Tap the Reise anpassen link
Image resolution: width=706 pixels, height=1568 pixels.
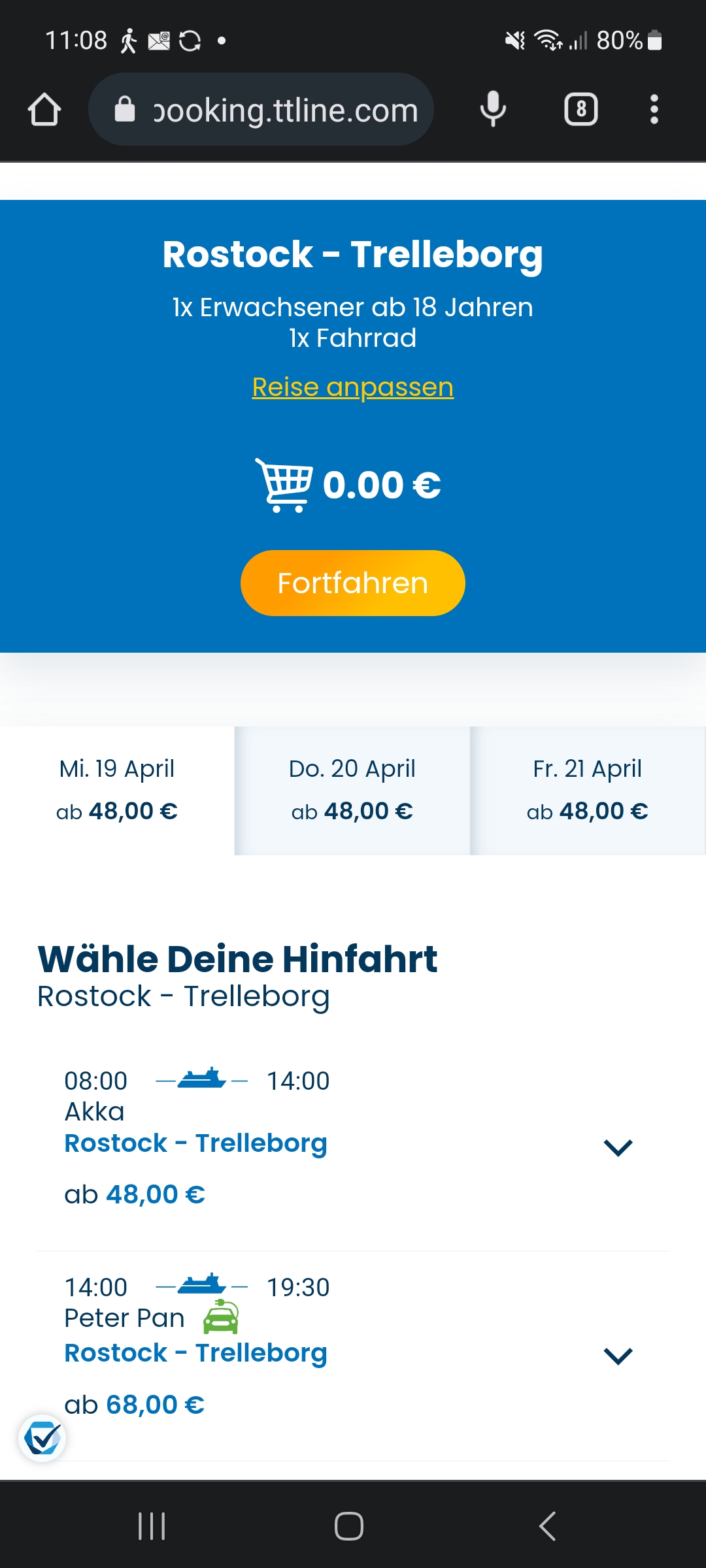pos(353,387)
